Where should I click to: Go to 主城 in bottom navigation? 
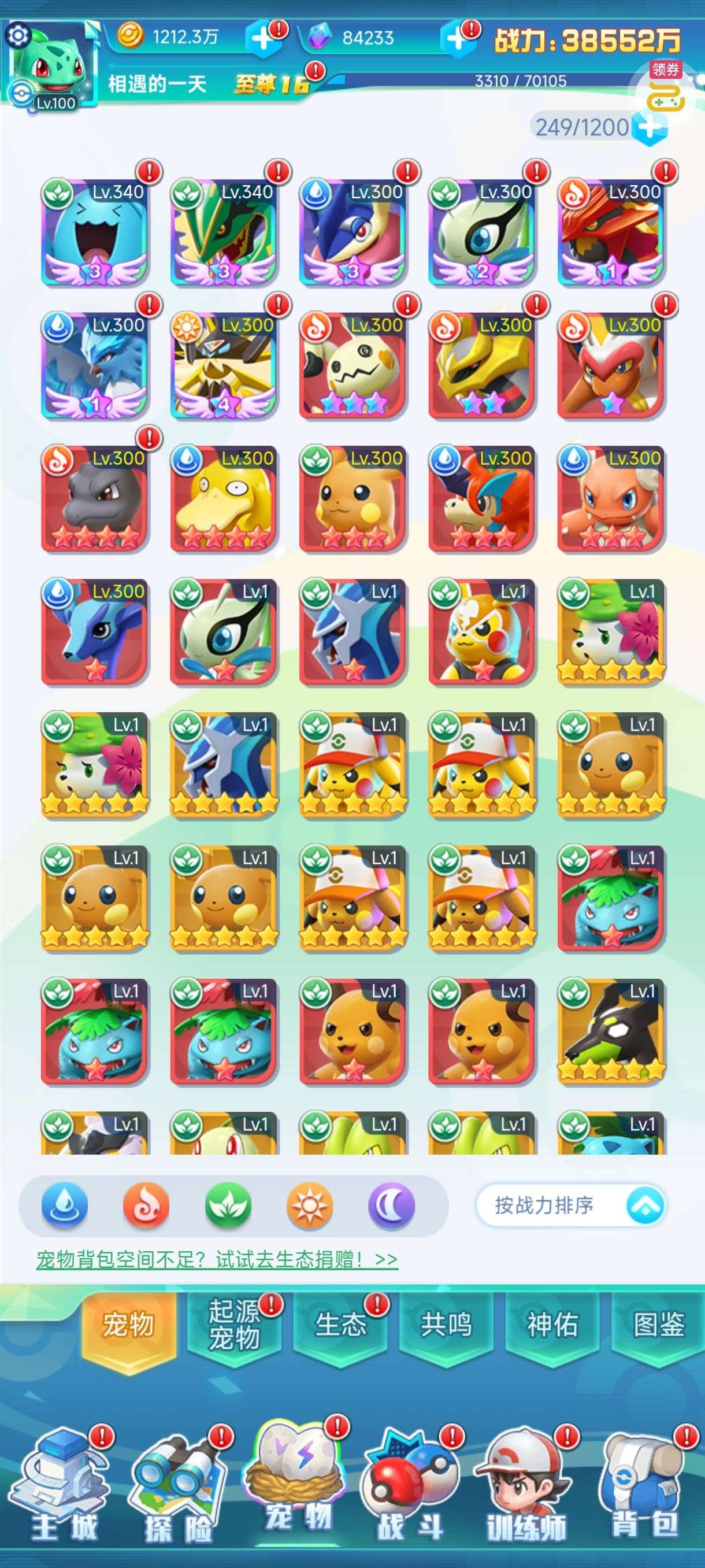(x=64, y=1491)
